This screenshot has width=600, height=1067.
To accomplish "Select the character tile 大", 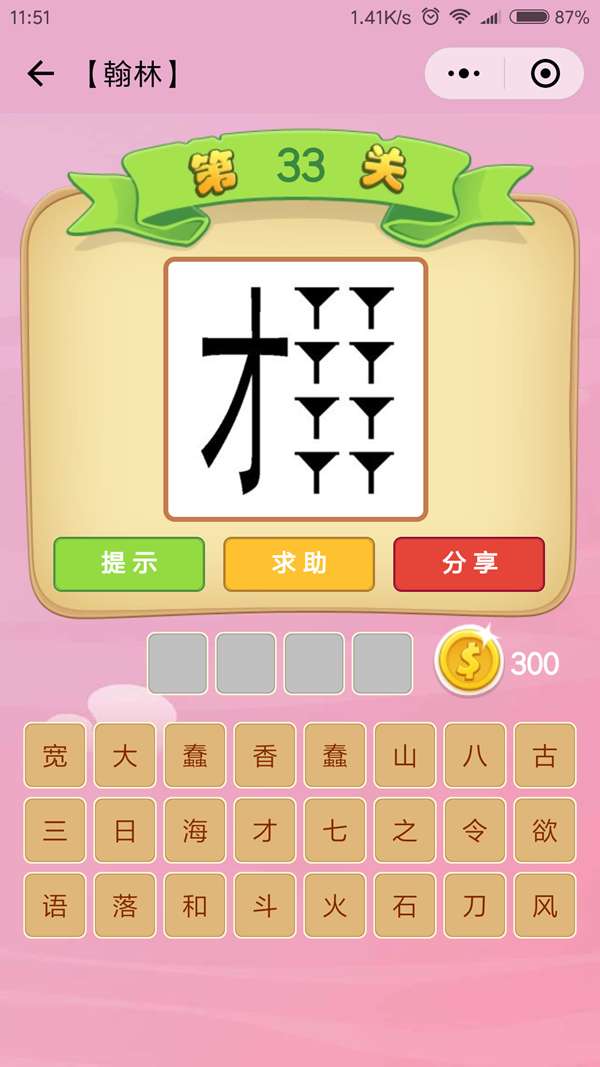I will (125, 756).
